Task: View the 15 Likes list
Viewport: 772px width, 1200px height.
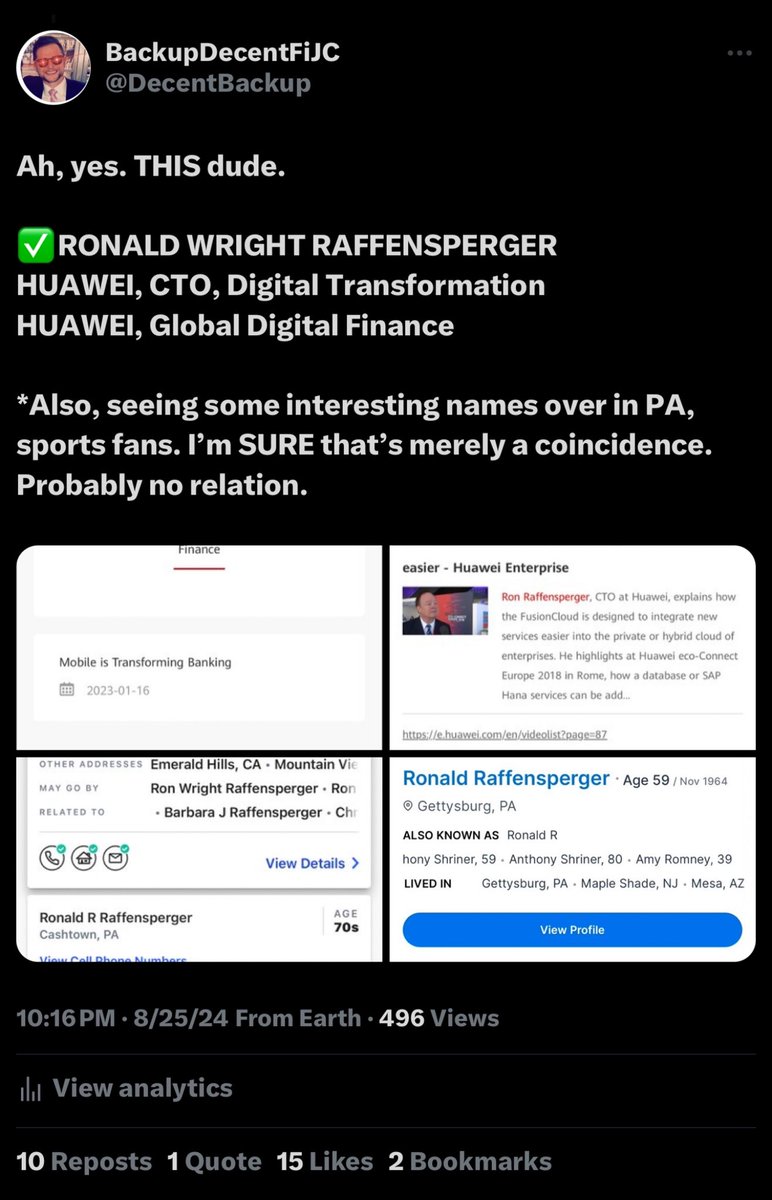Action: (324, 1161)
